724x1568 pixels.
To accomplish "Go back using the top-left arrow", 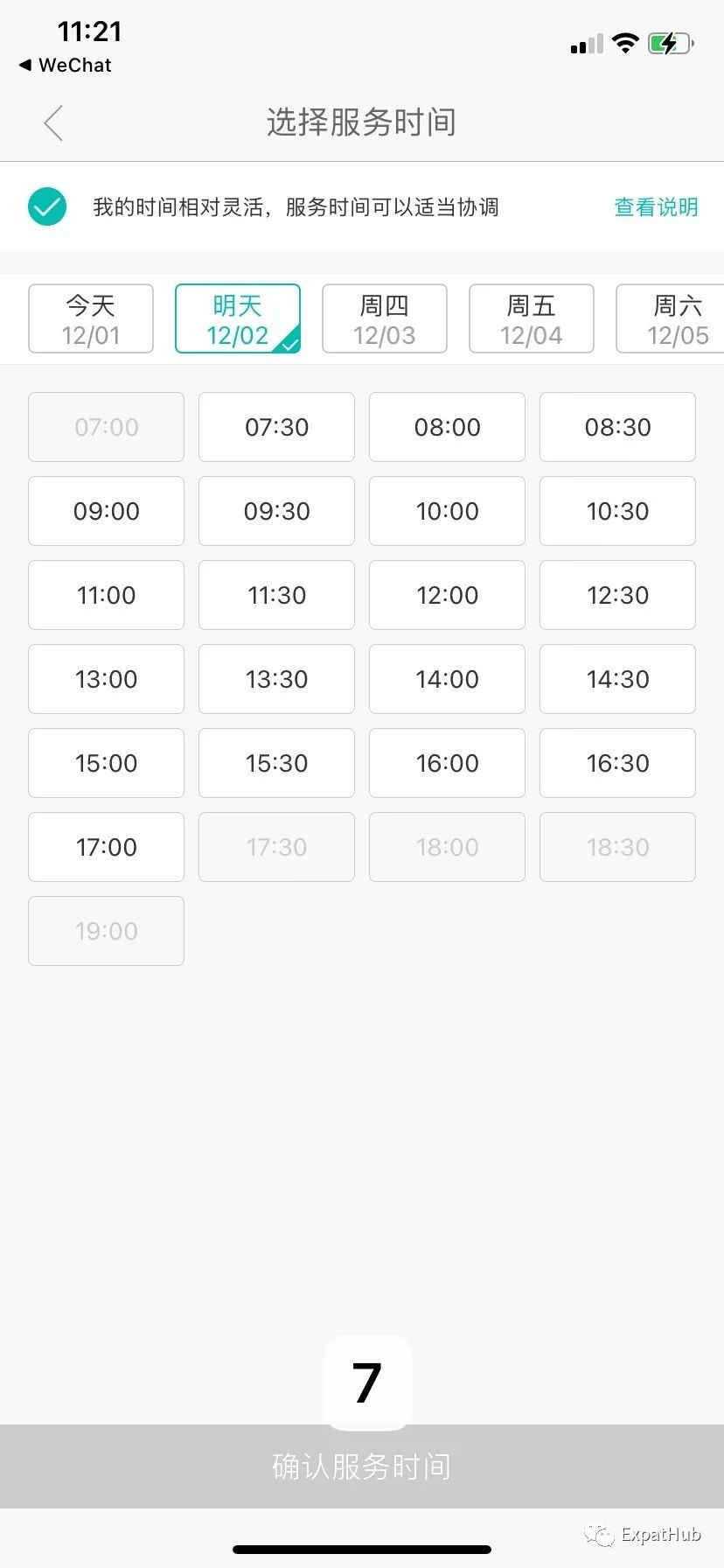I will pyautogui.click(x=53, y=122).
